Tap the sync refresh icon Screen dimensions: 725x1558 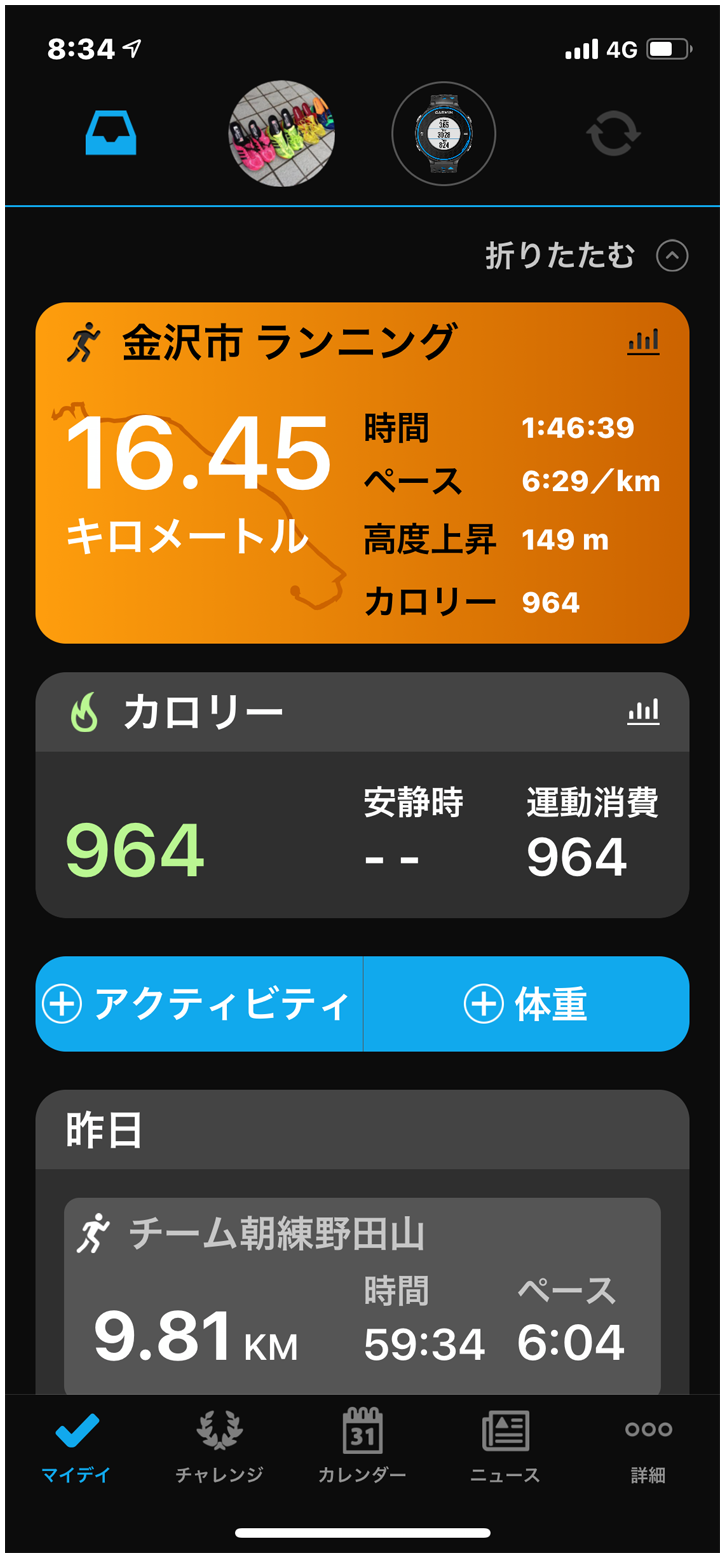point(613,134)
